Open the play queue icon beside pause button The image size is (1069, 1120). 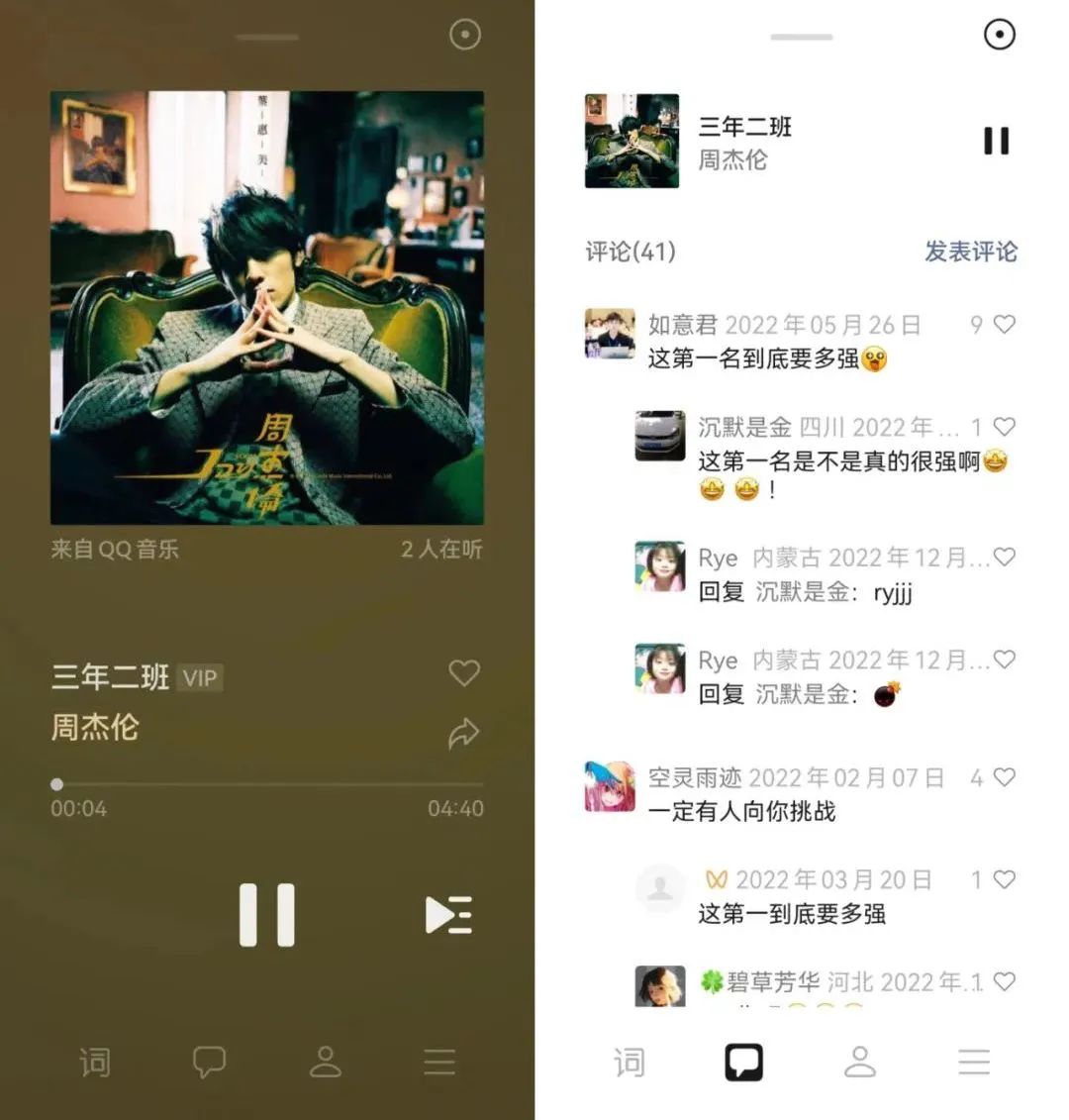coord(448,916)
